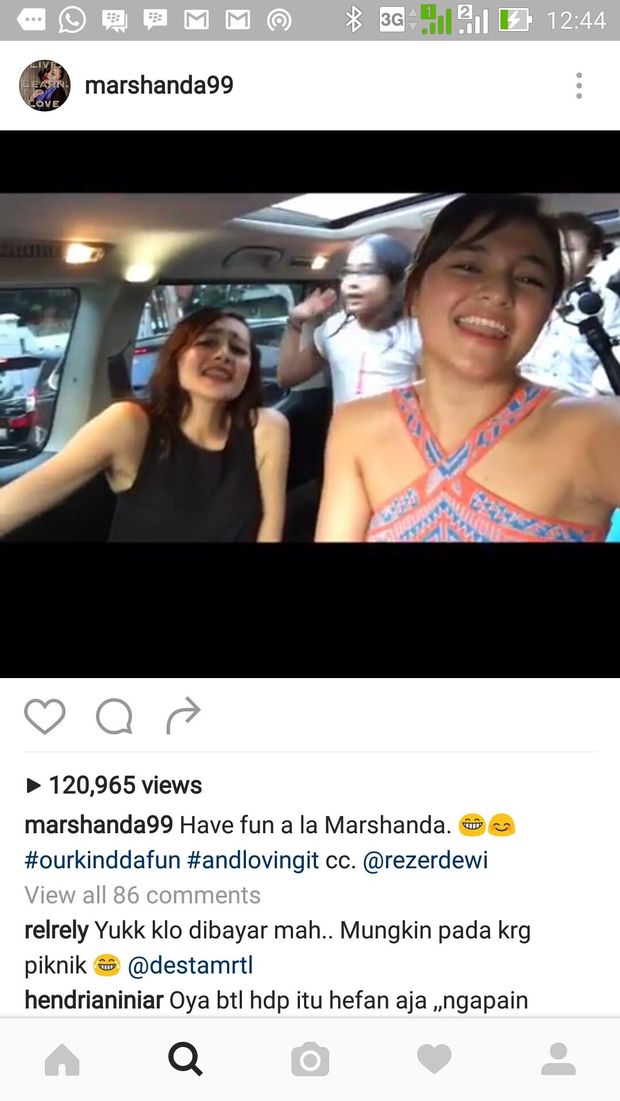View all 86 comments
620x1101 pixels.
click(142, 895)
